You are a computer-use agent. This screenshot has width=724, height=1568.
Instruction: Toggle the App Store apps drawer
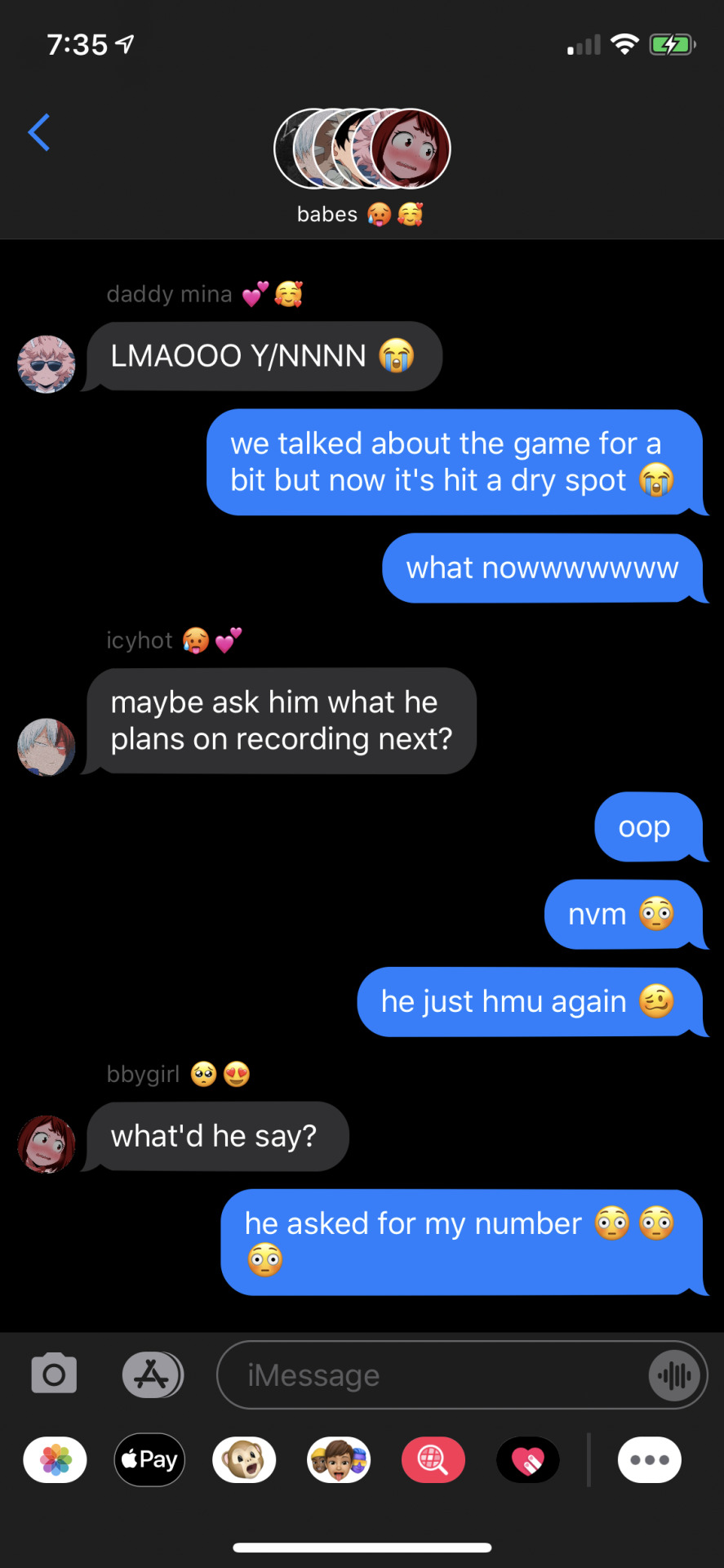coord(153,1374)
